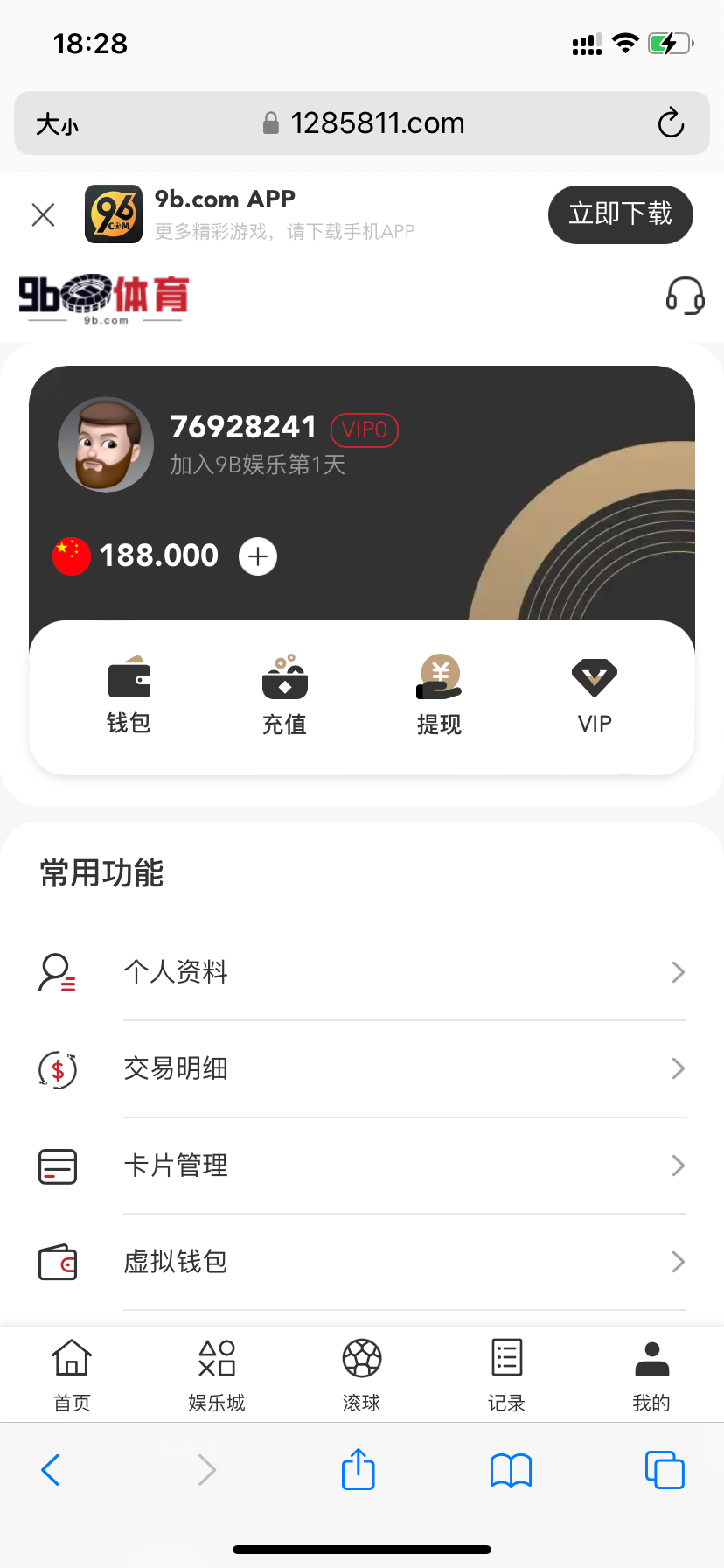Open 充值 deposit shortcut
The height and width of the screenshot is (1568, 724).
(x=284, y=696)
